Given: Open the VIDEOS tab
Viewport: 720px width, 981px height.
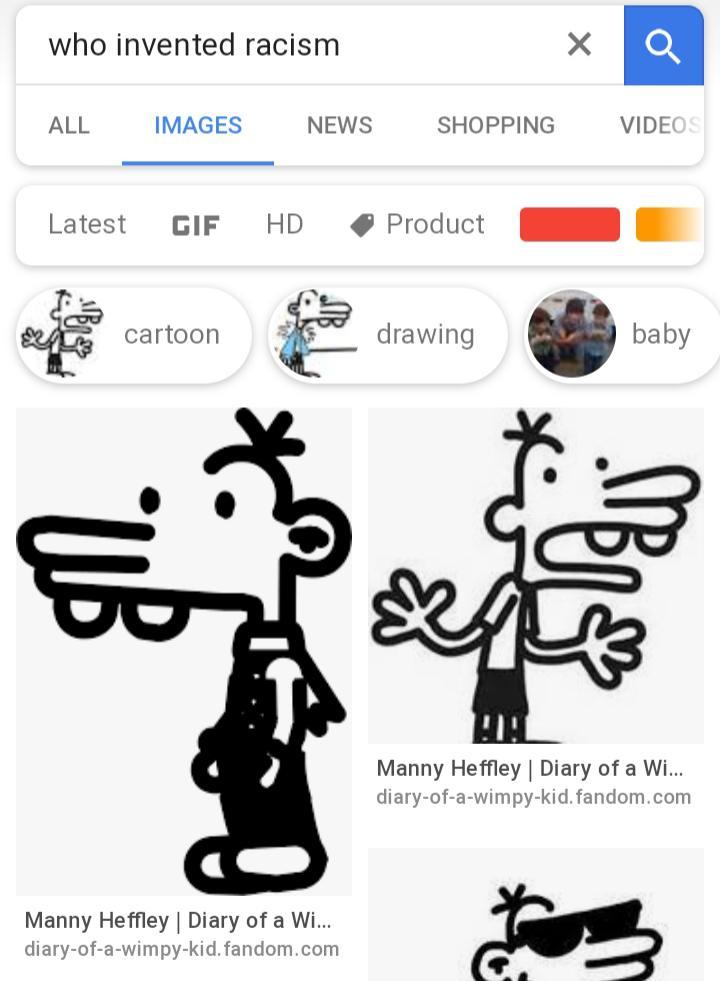Looking at the screenshot, I should (x=660, y=125).
